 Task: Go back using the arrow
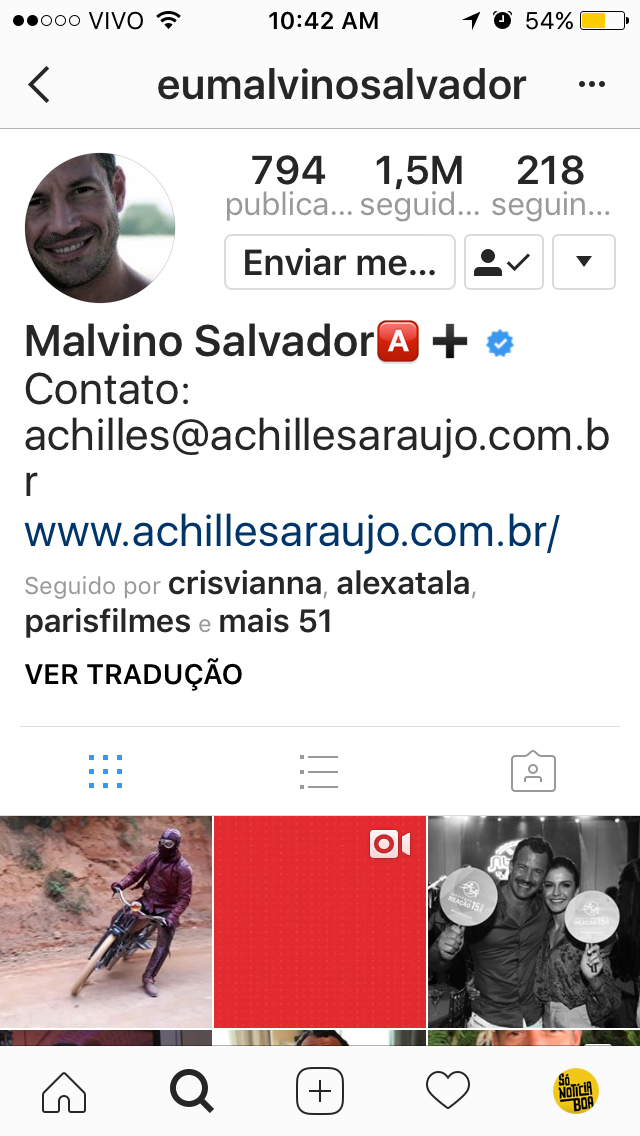[x=39, y=85]
